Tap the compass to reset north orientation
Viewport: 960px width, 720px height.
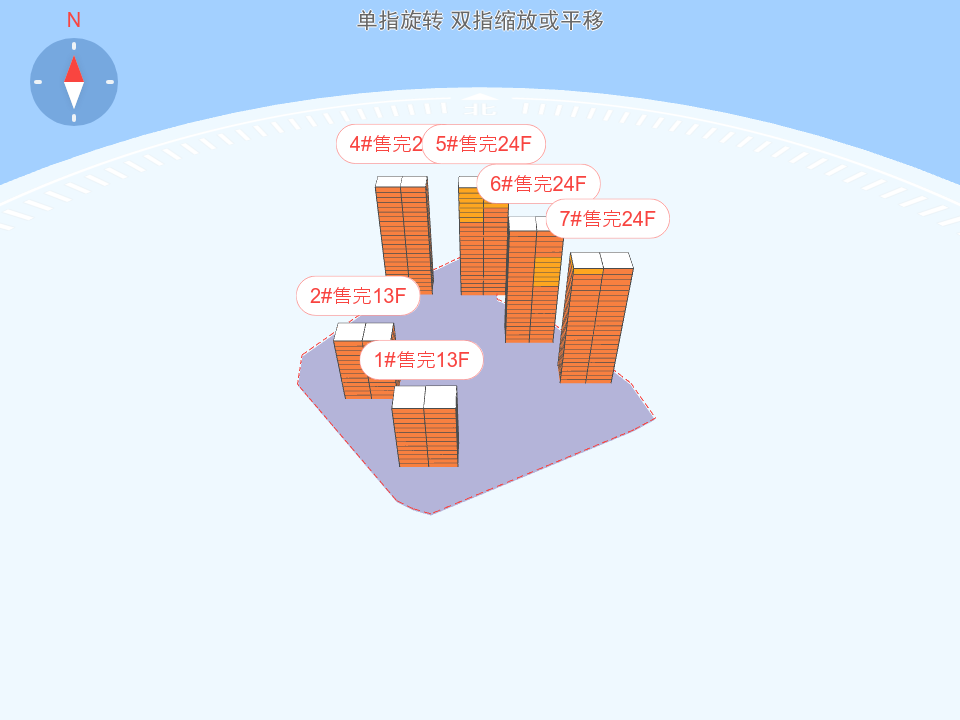[x=74, y=82]
